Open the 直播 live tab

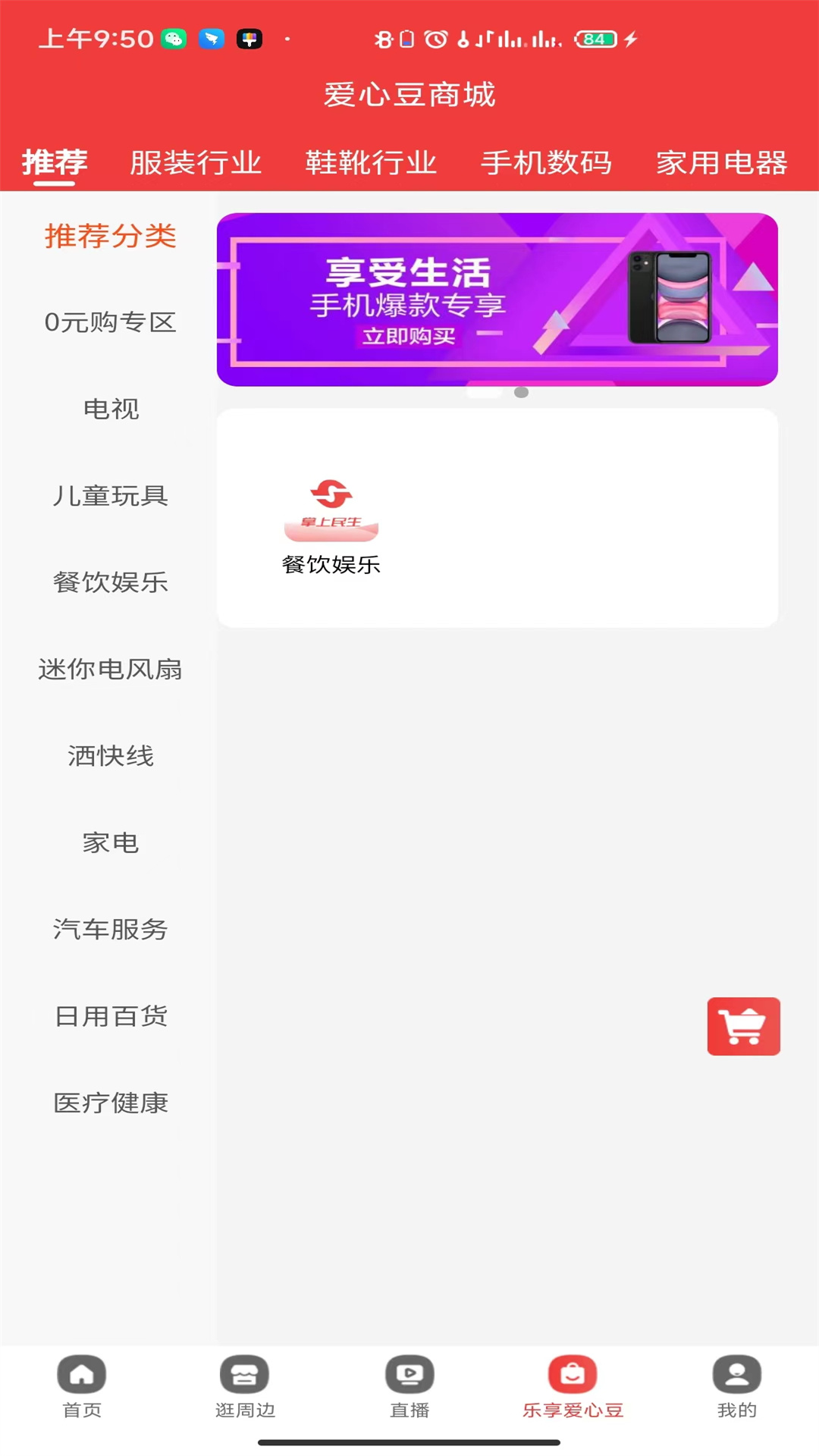[x=409, y=1387]
